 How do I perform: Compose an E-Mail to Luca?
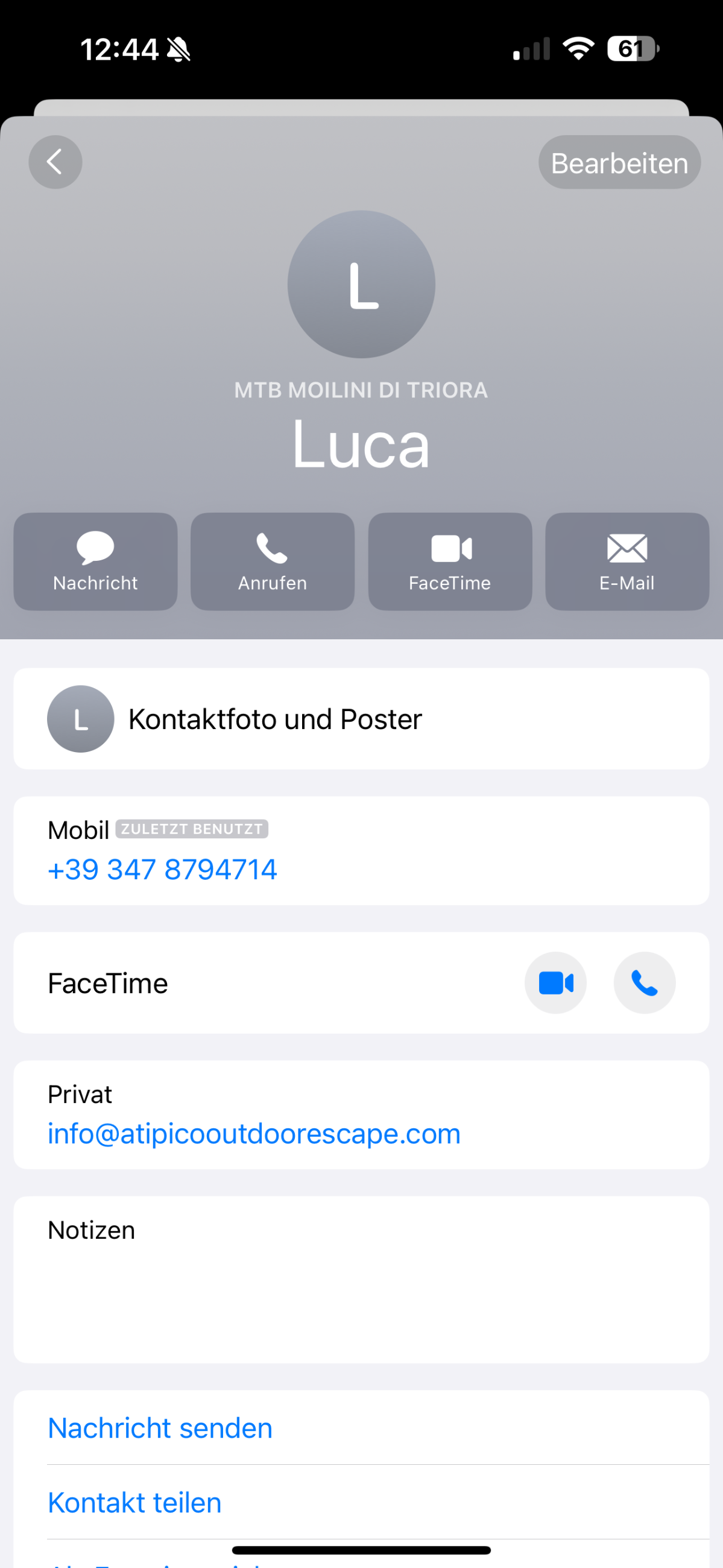pos(627,561)
